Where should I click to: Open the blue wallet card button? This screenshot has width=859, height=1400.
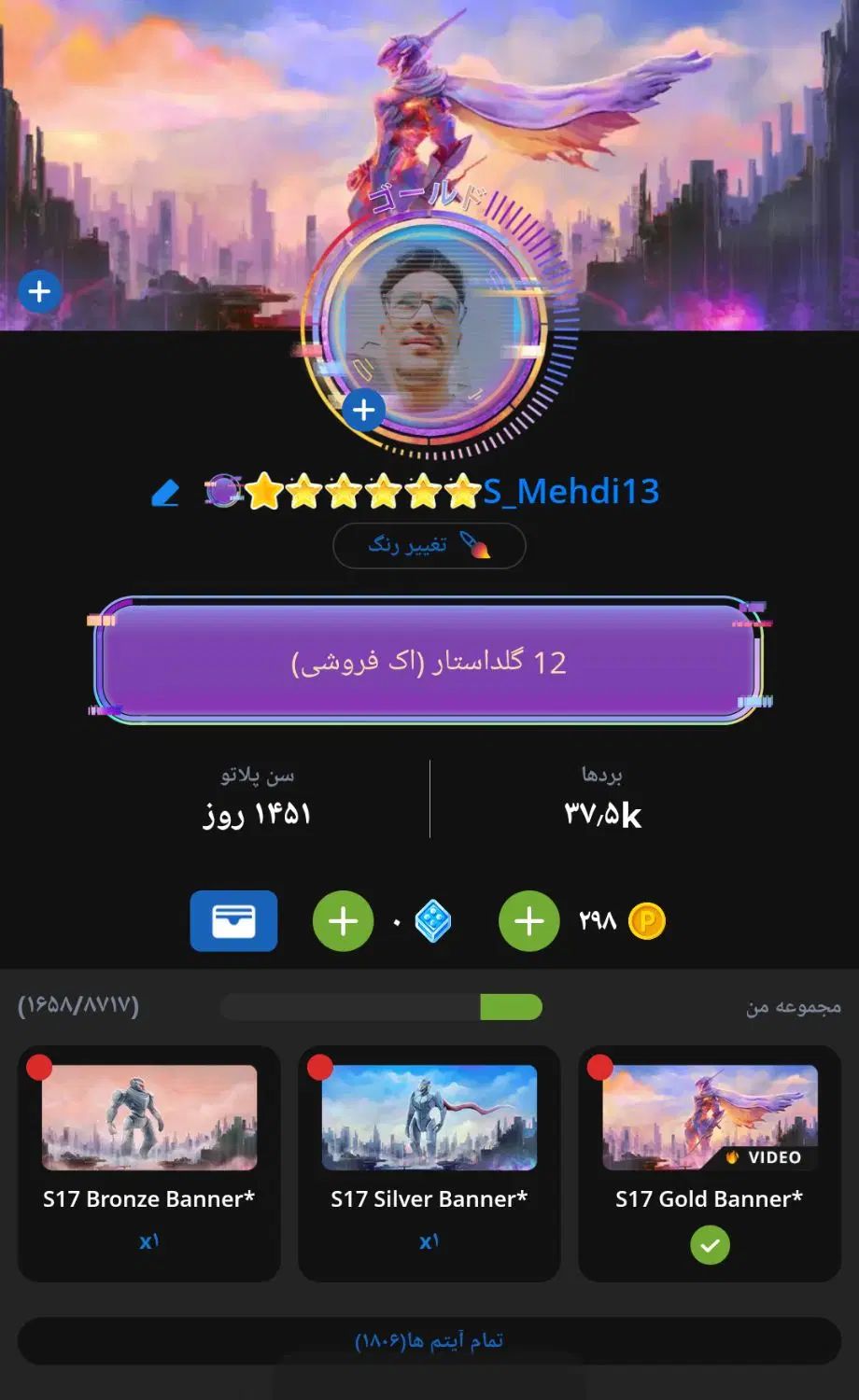[233, 921]
